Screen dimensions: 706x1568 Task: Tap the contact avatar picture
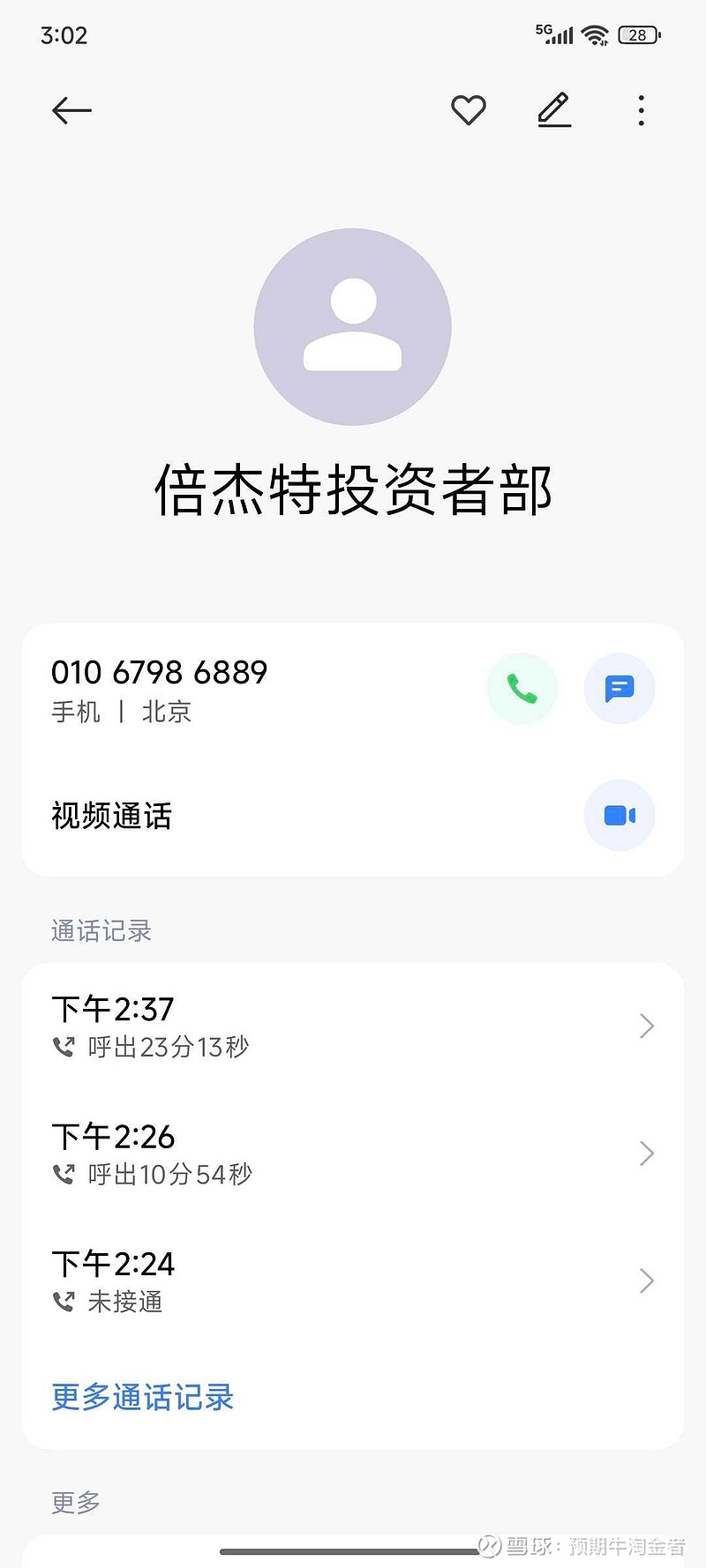pyautogui.click(x=353, y=327)
